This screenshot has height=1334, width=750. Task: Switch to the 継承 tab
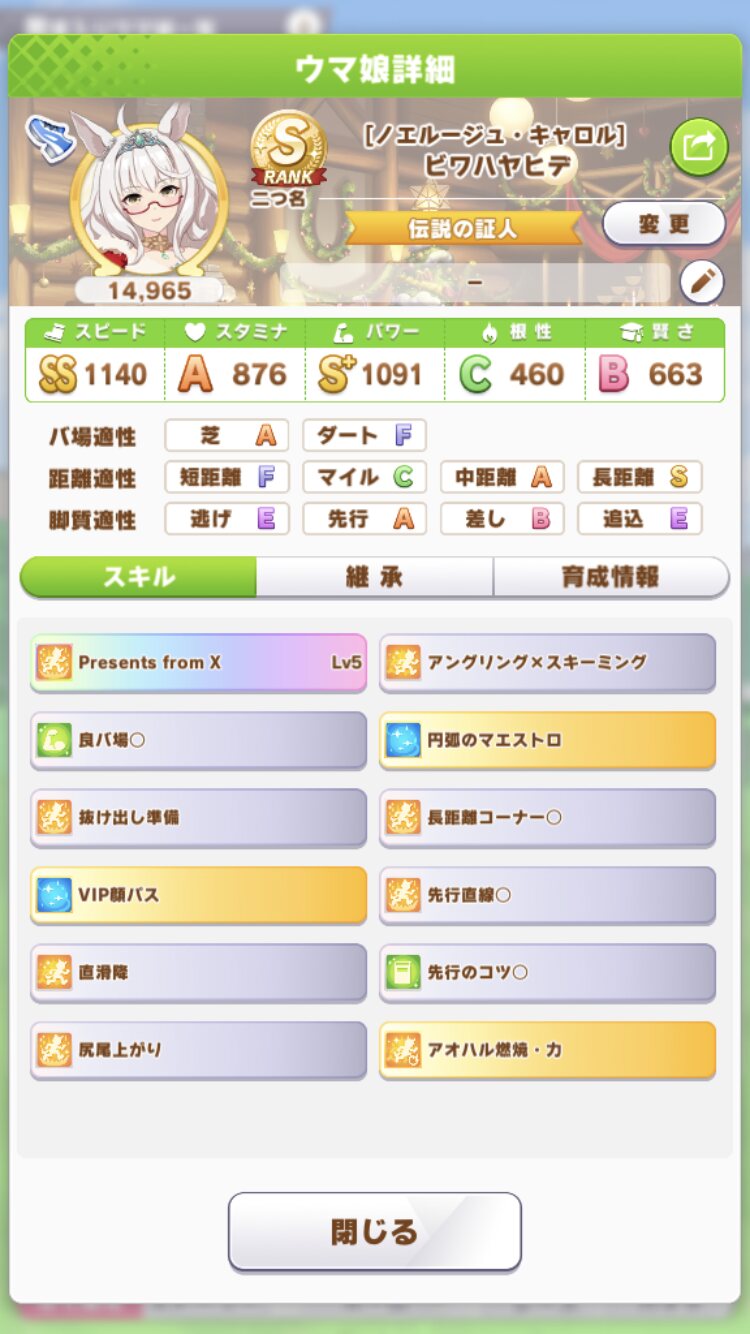(x=374, y=577)
